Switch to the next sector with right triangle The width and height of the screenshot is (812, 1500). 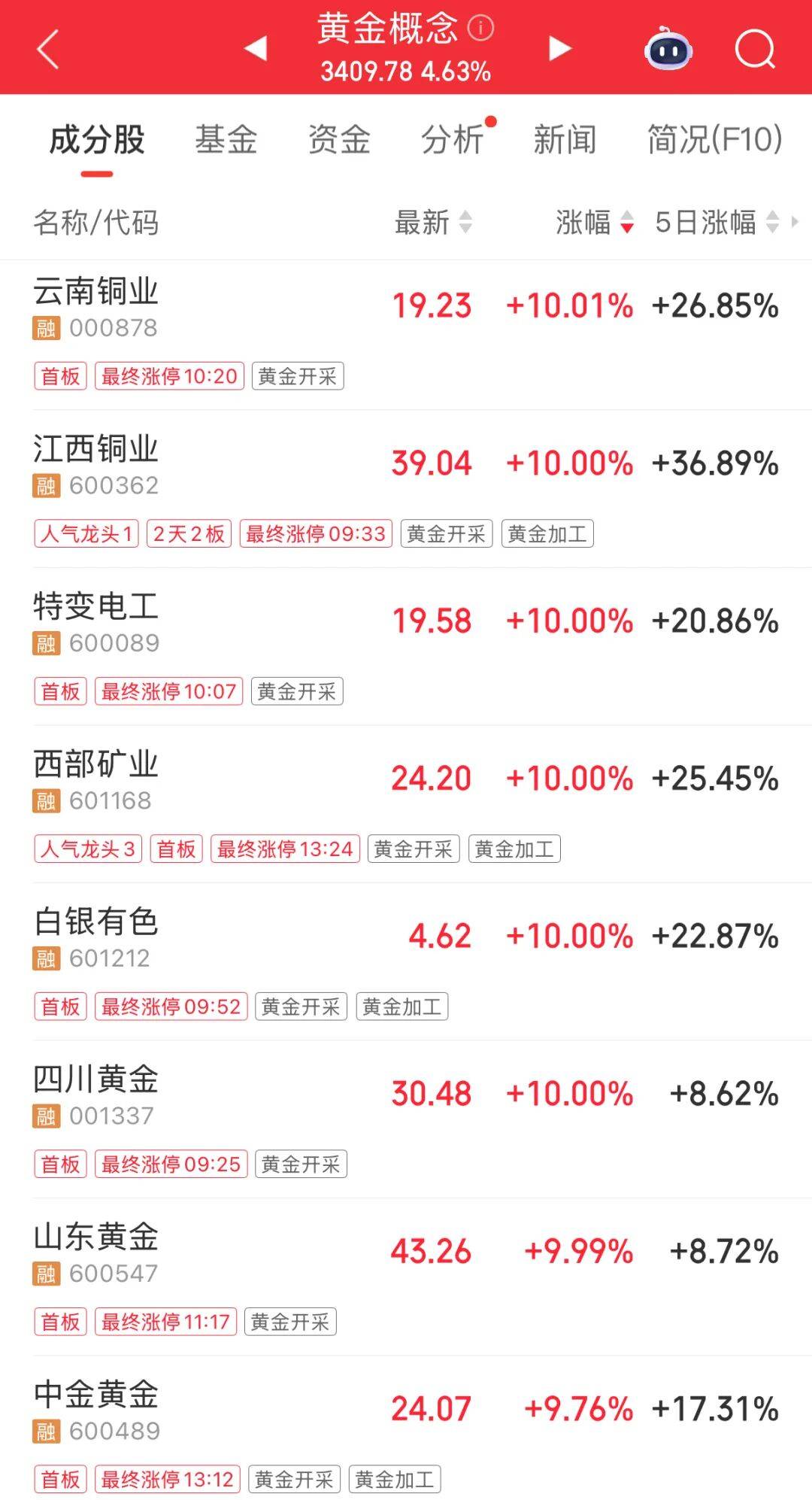tap(559, 48)
